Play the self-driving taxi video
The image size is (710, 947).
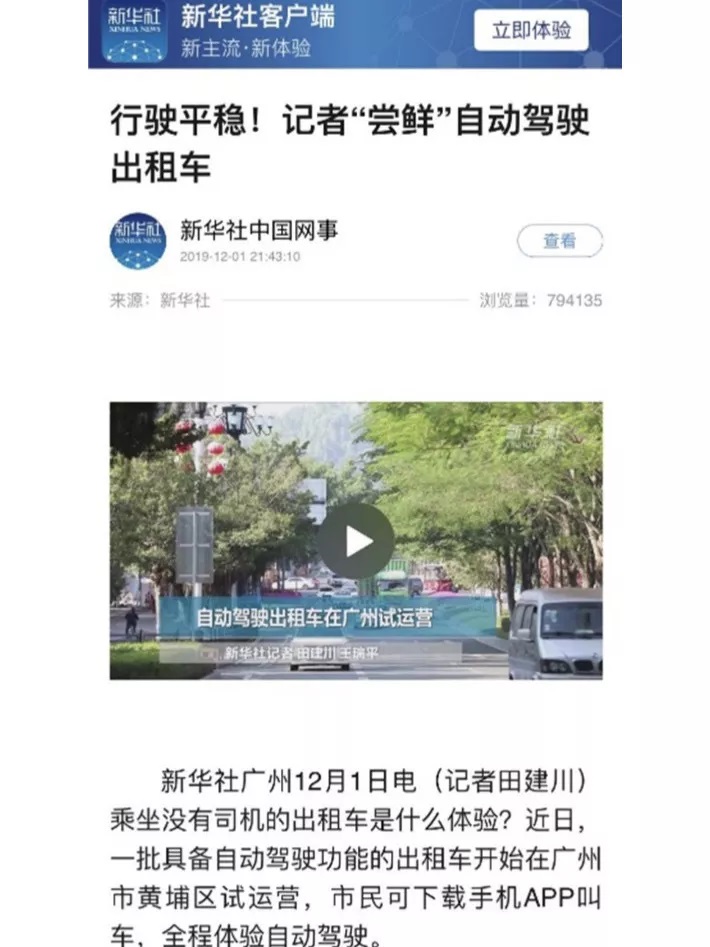tap(356, 541)
